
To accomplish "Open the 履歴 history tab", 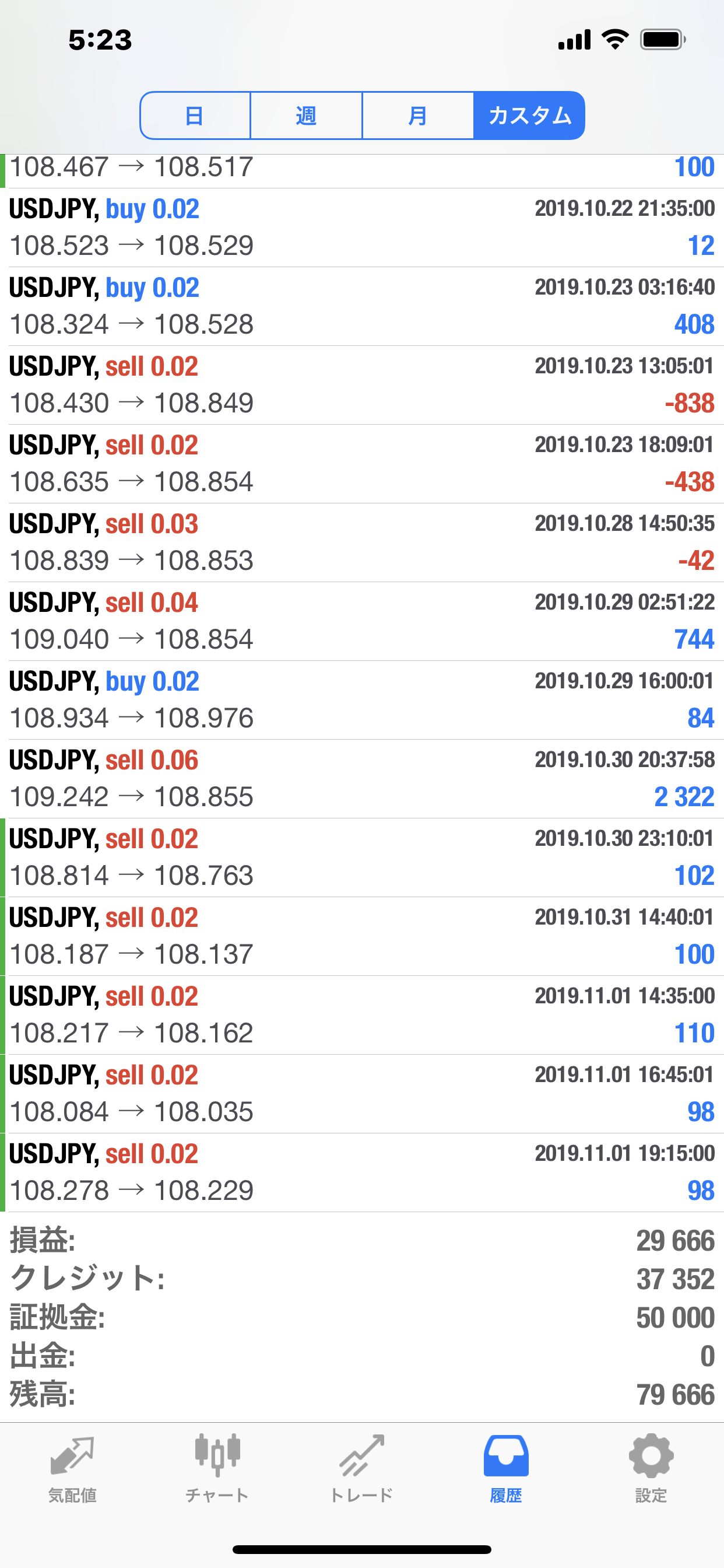I will (506, 1468).
